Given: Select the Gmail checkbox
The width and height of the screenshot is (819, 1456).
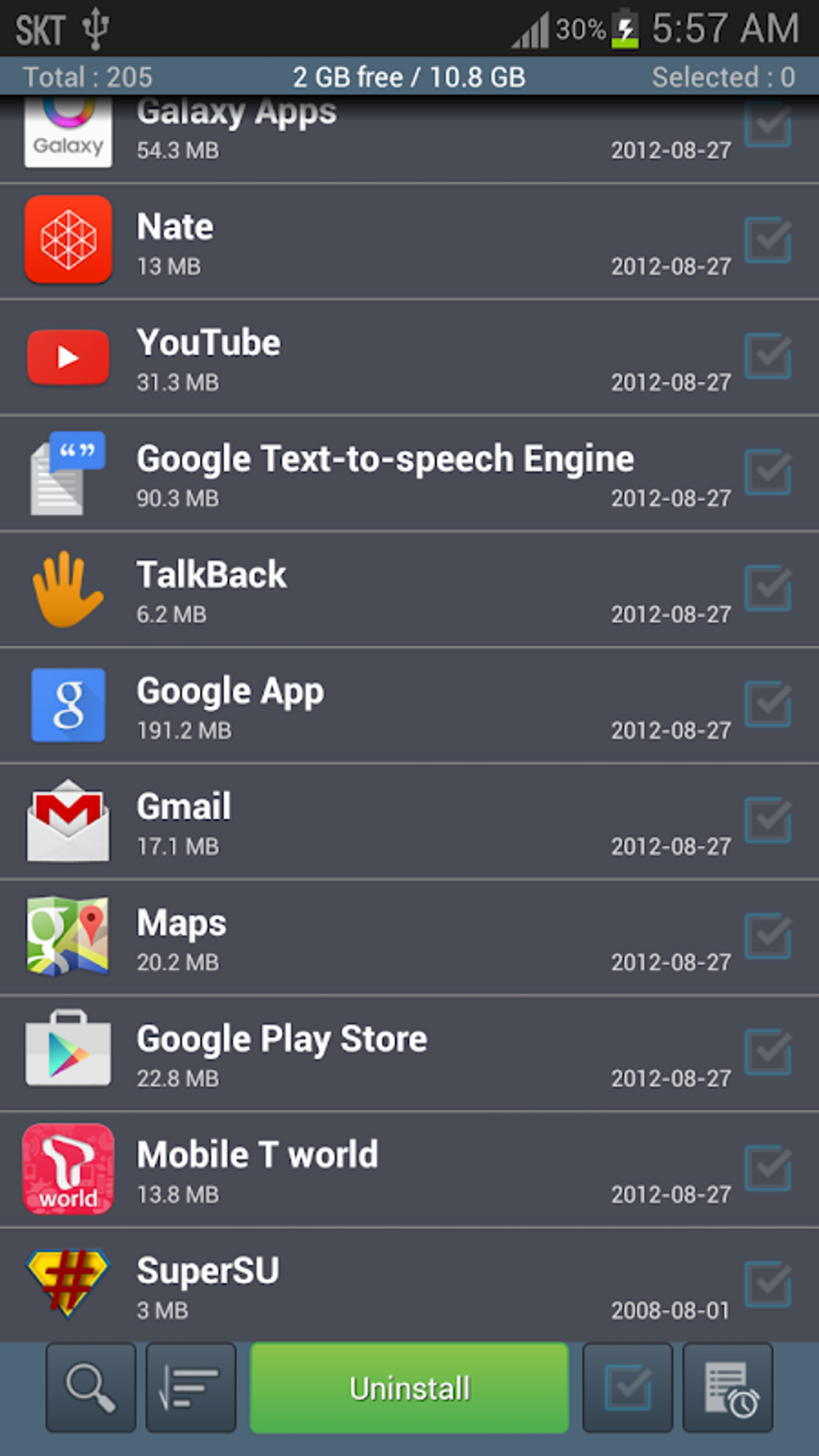Looking at the screenshot, I should (768, 821).
